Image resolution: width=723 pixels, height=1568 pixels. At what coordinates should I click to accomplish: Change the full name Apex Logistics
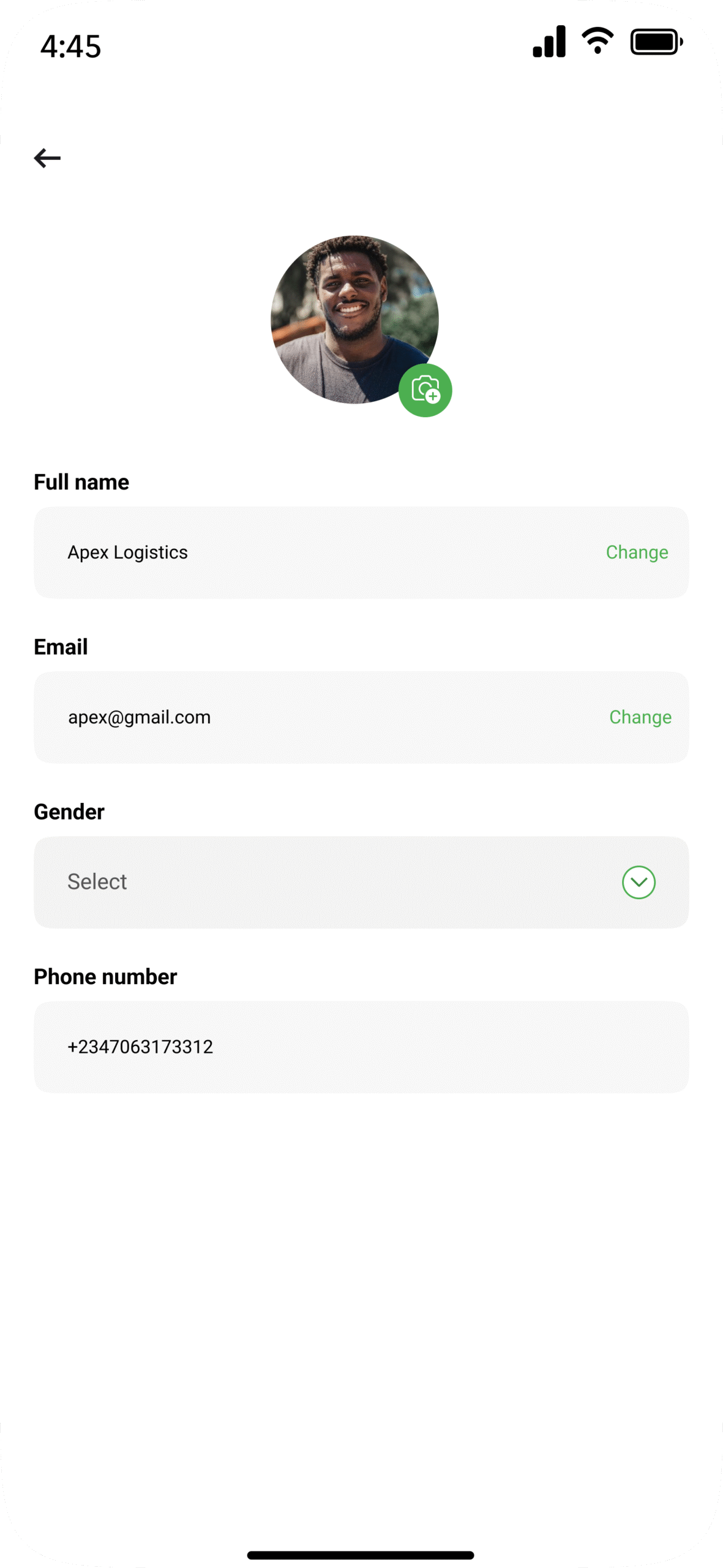[x=637, y=552]
